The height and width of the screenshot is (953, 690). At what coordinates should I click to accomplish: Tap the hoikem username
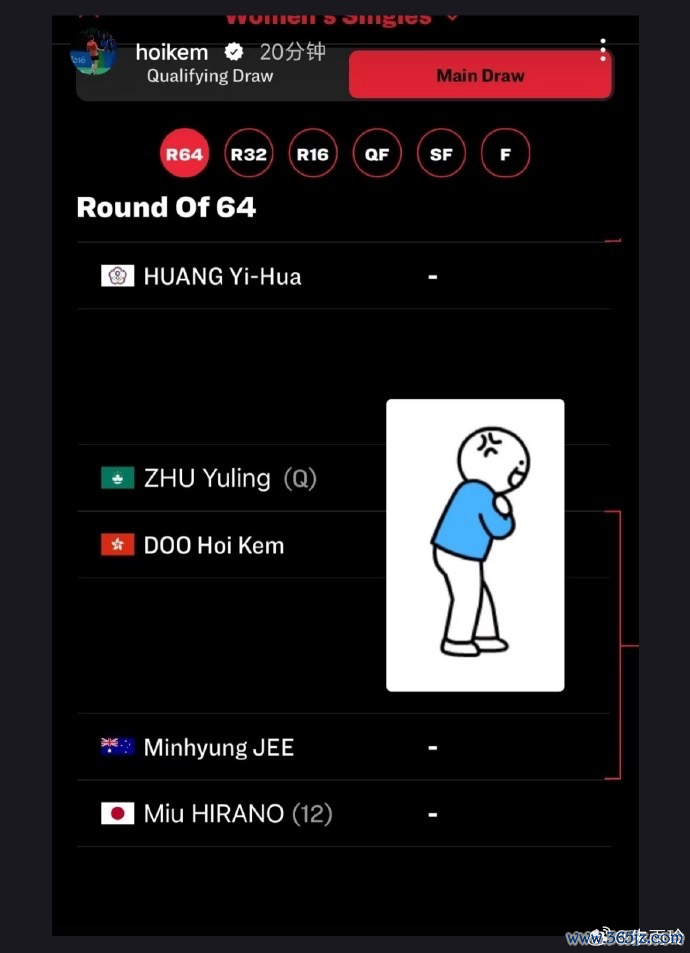click(171, 52)
